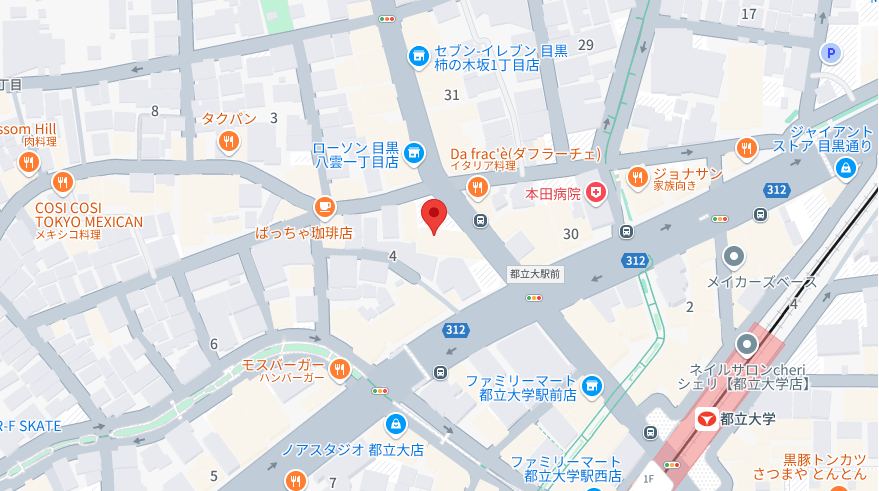
Task: Open ジャイアントストア 目黒通り marker
Action: pyautogui.click(x=846, y=167)
